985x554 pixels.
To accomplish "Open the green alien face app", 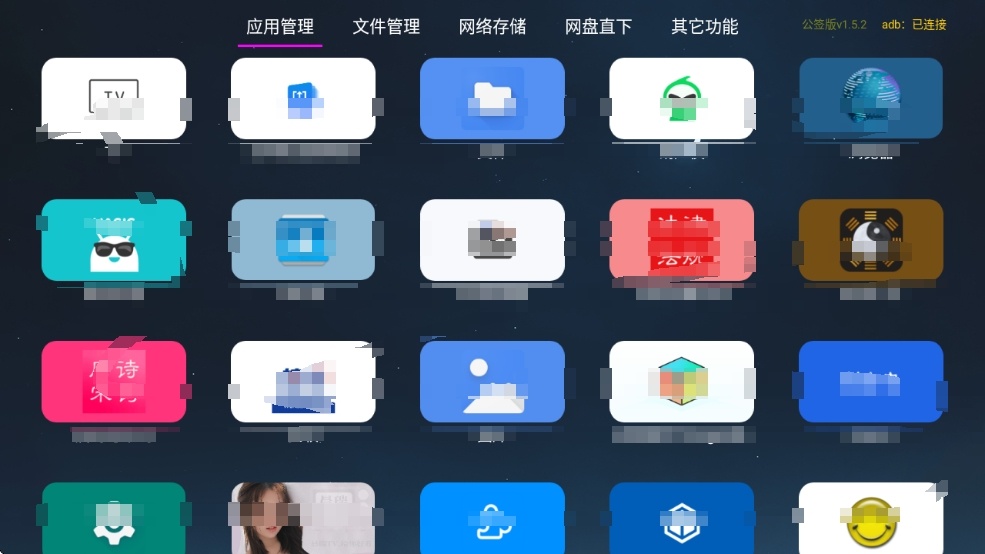I will [x=681, y=98].
